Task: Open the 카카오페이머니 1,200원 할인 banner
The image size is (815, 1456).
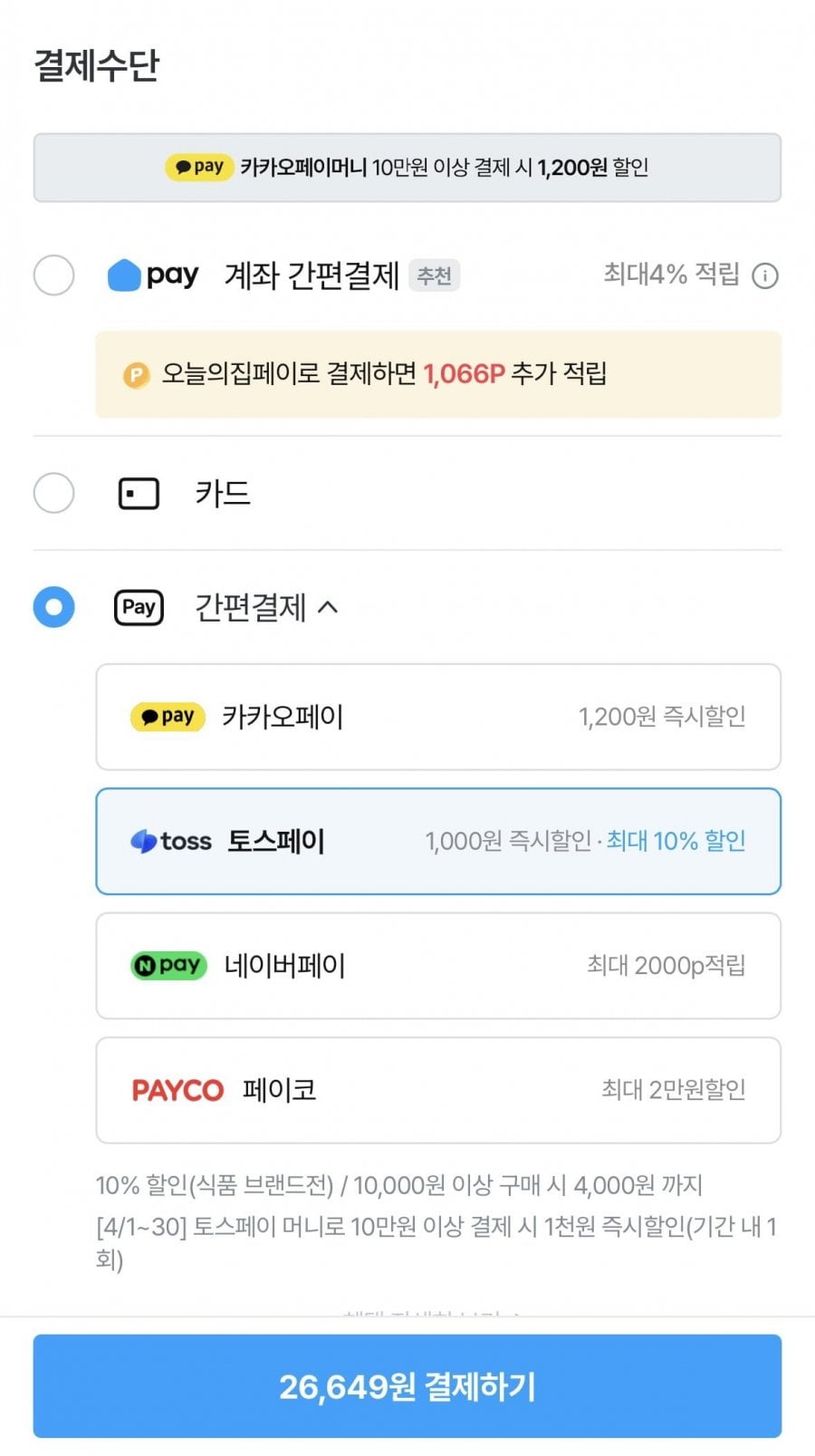Action: point(407,168)
